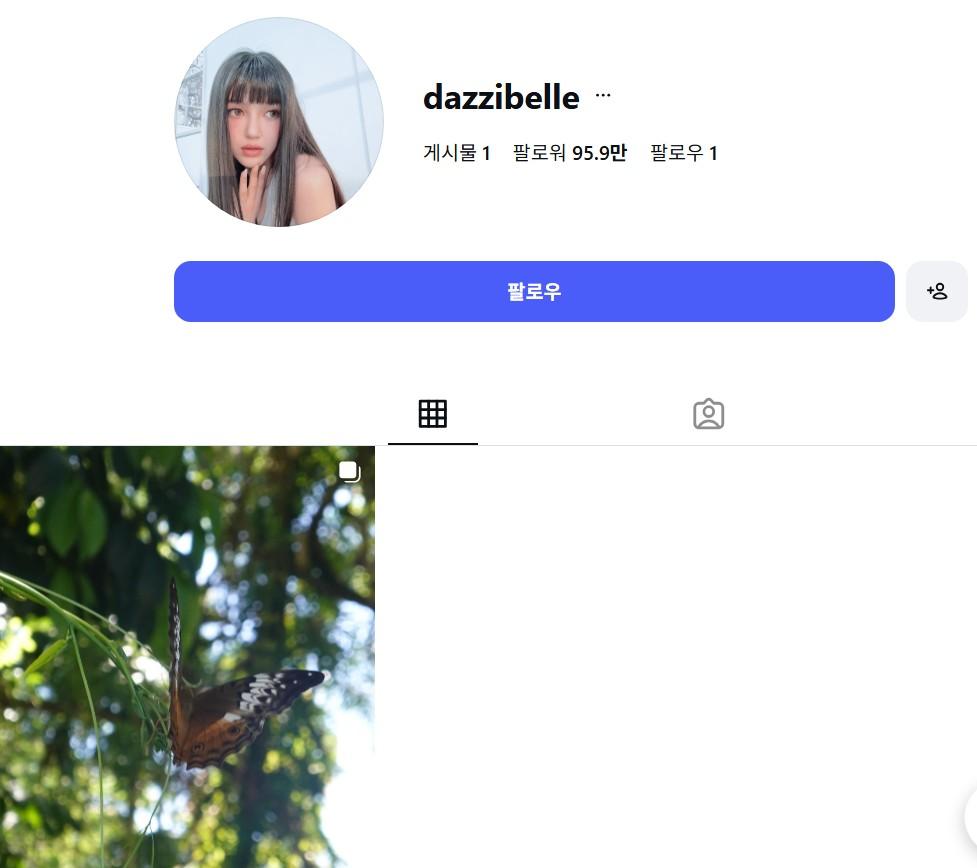
Task: Tap the blue 팔로우 button
Action: point(534,292)
